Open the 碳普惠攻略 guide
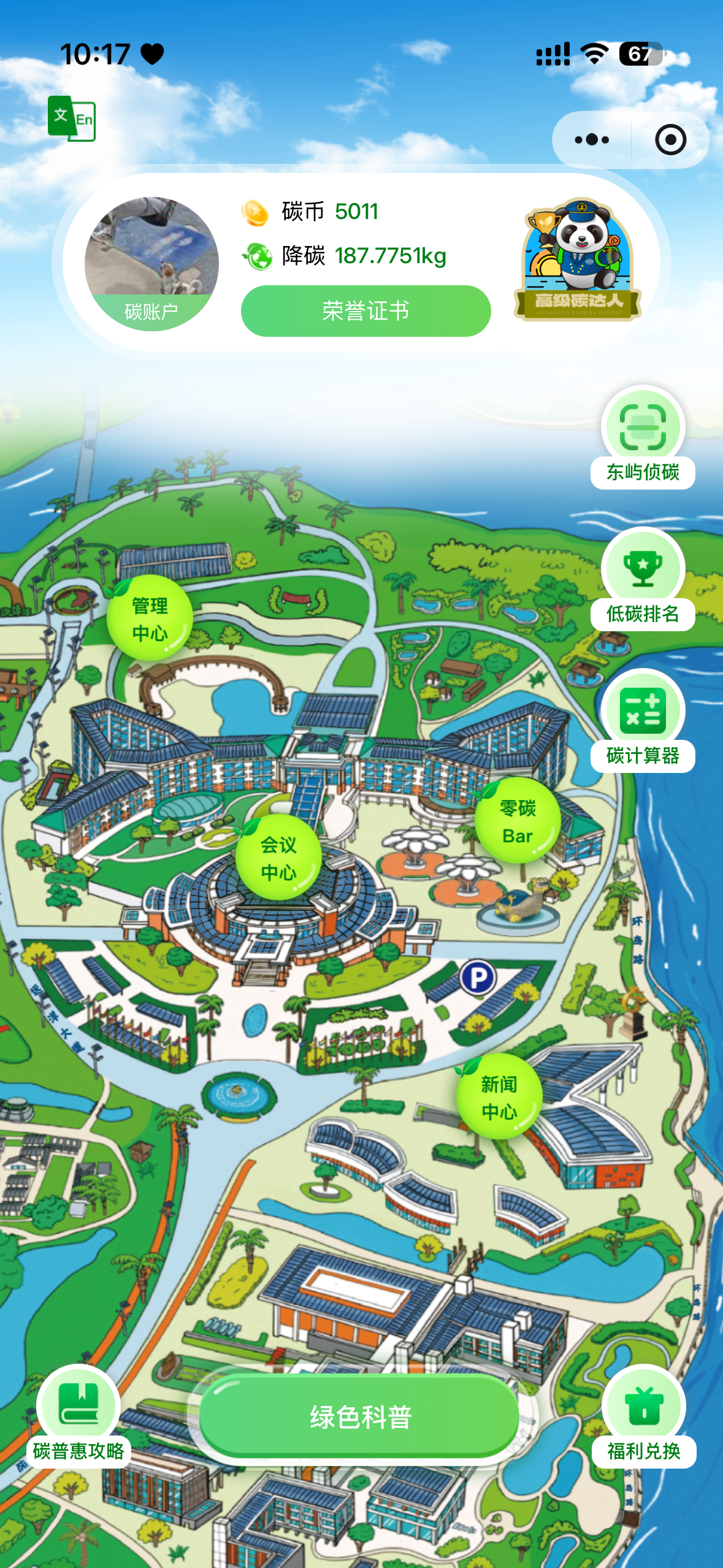The height and width of the screenshot is (1568, 723). (x=78, y=1417)
